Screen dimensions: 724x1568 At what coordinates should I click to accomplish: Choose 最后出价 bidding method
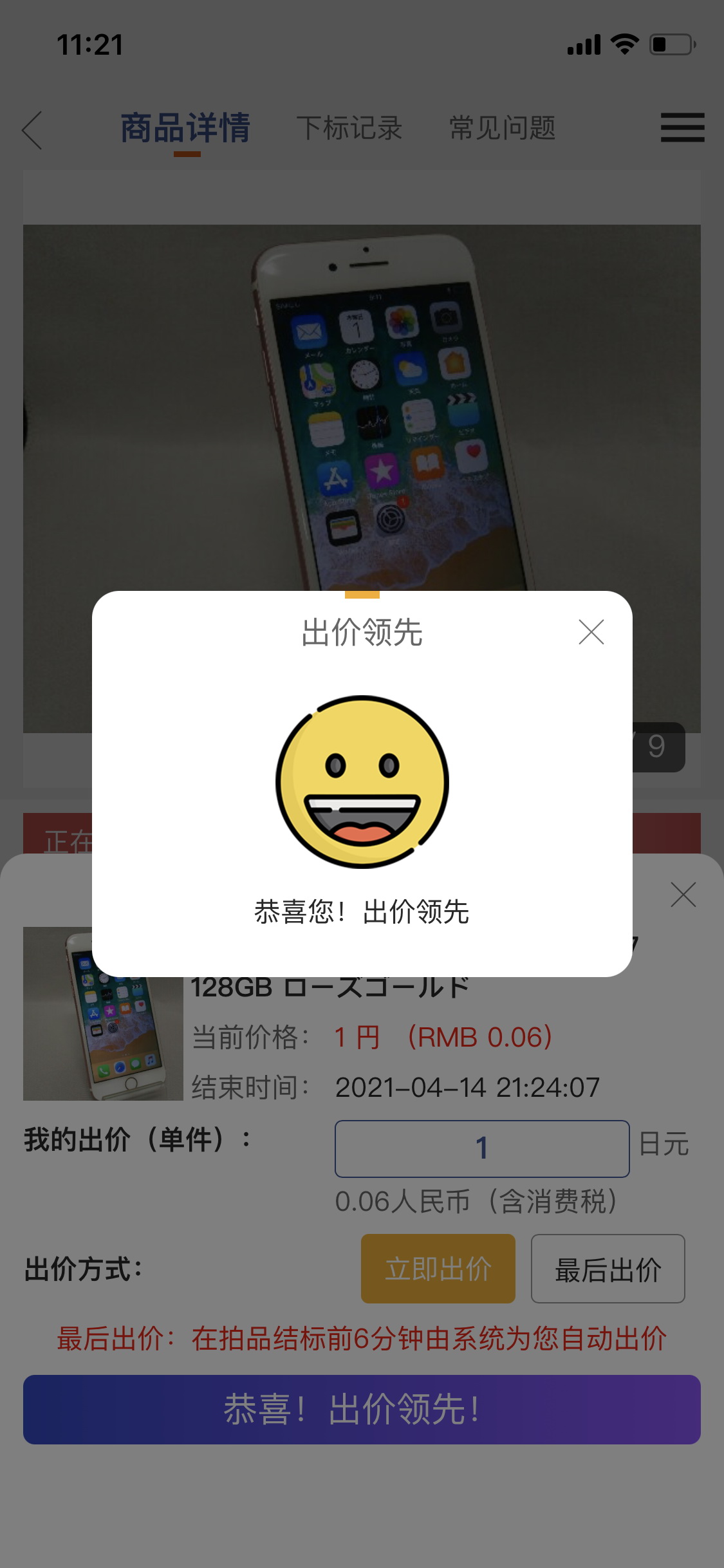608,1269
